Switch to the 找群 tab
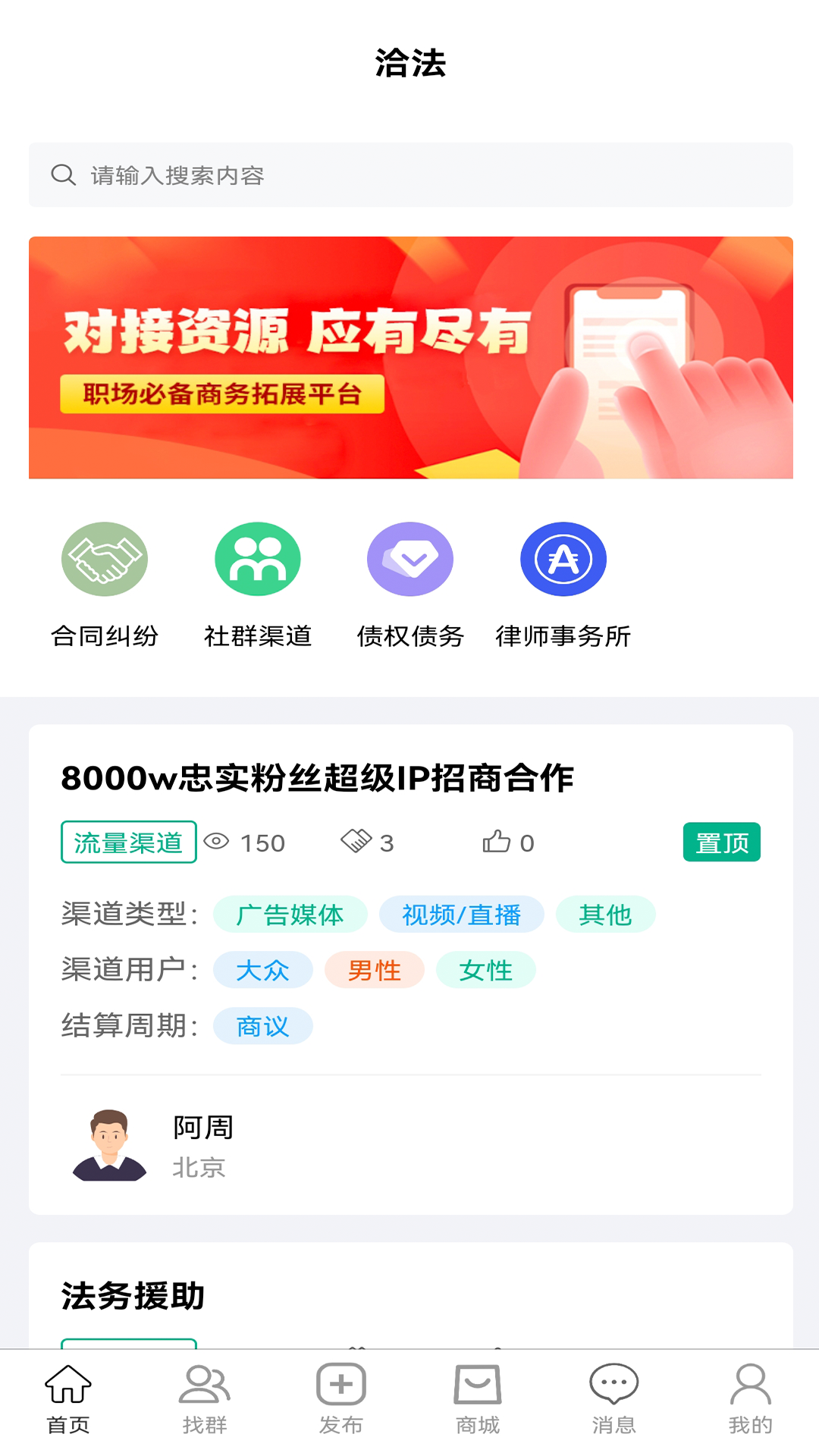Screen dimensions: 819x1456 [x=205, y=1399]
